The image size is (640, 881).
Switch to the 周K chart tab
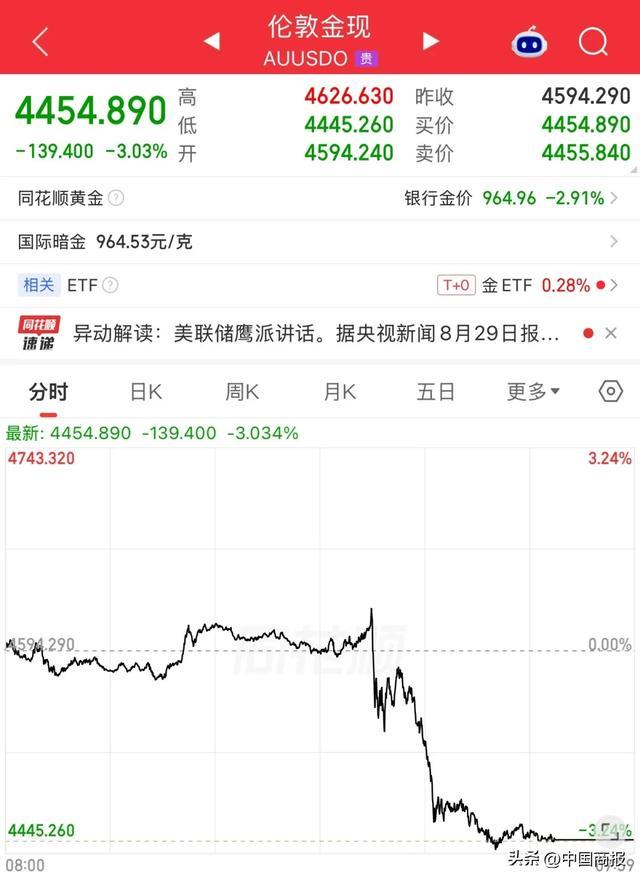tap(242, 392)
